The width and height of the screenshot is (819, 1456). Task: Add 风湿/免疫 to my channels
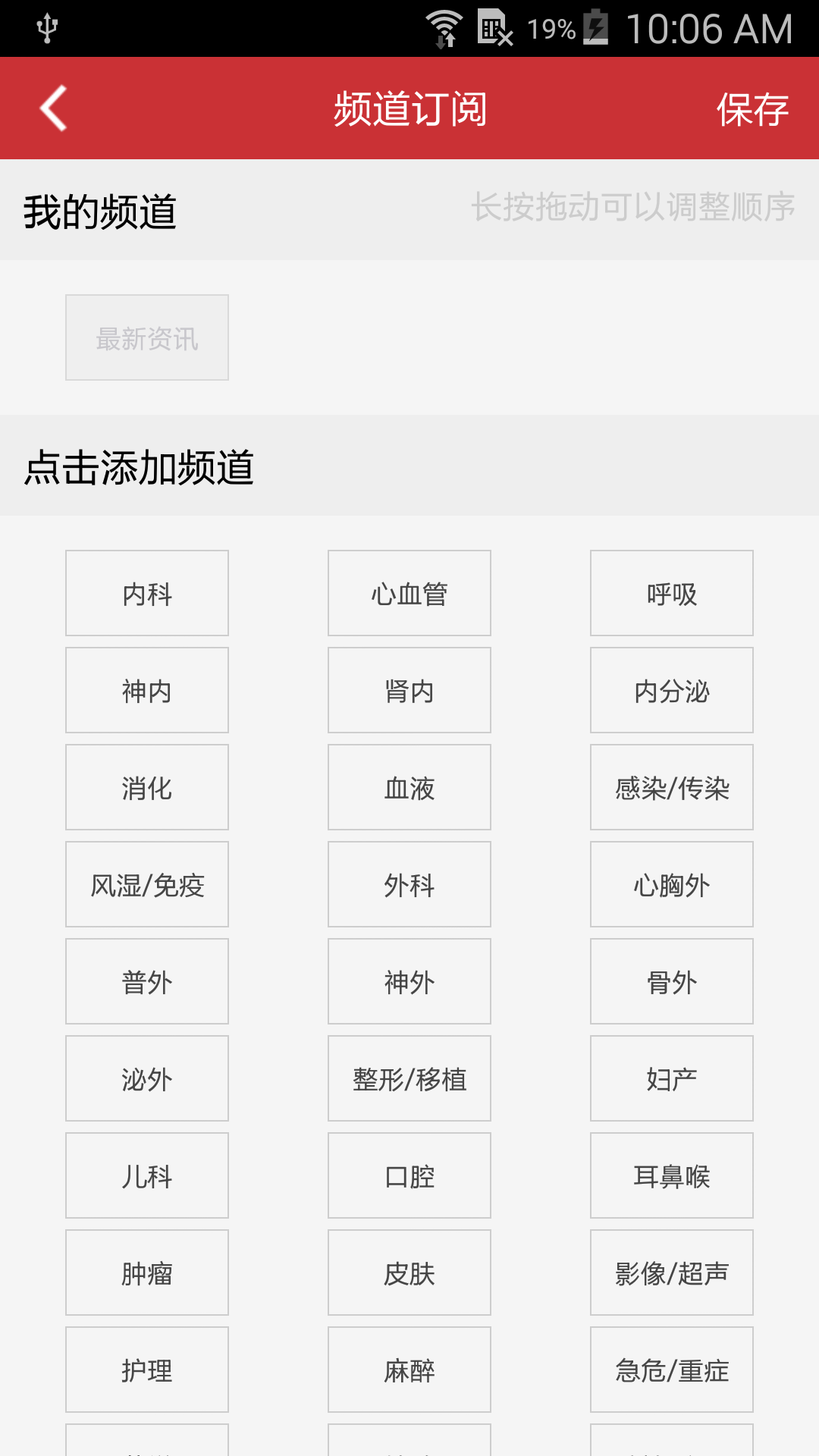pyautogui.click(x=146, y=884)
